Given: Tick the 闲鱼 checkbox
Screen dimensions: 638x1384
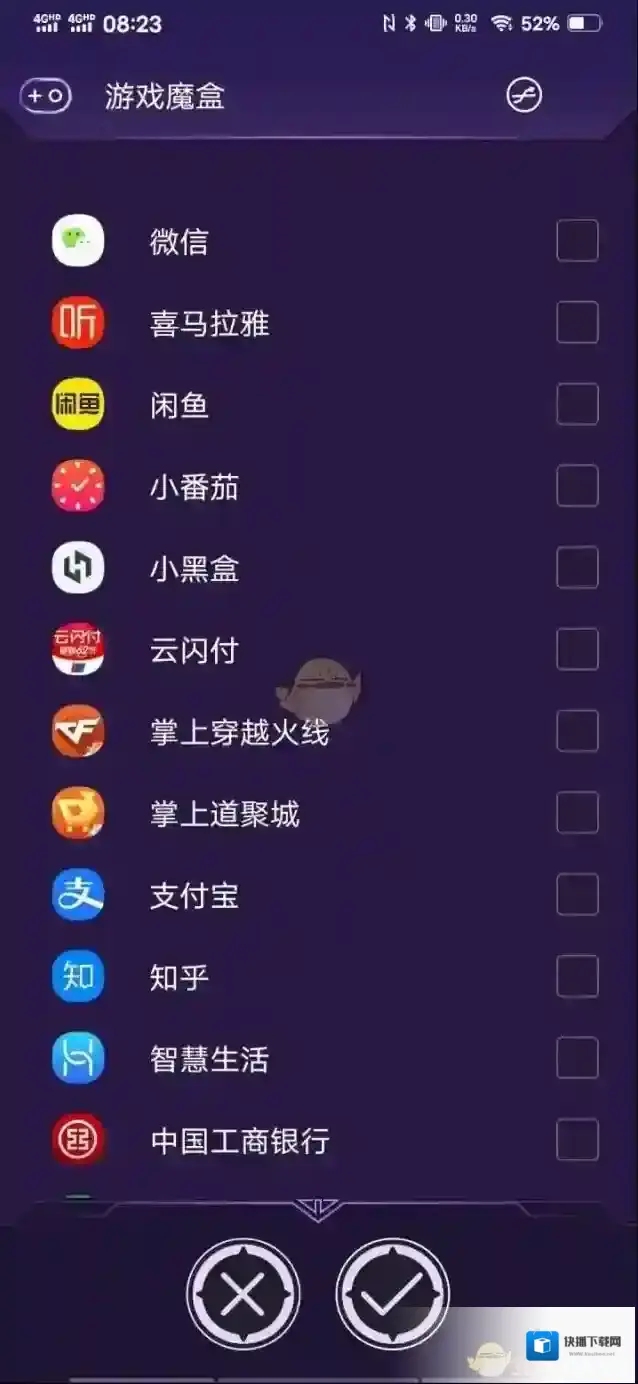Looking at the screenshot, I should 577,405.
